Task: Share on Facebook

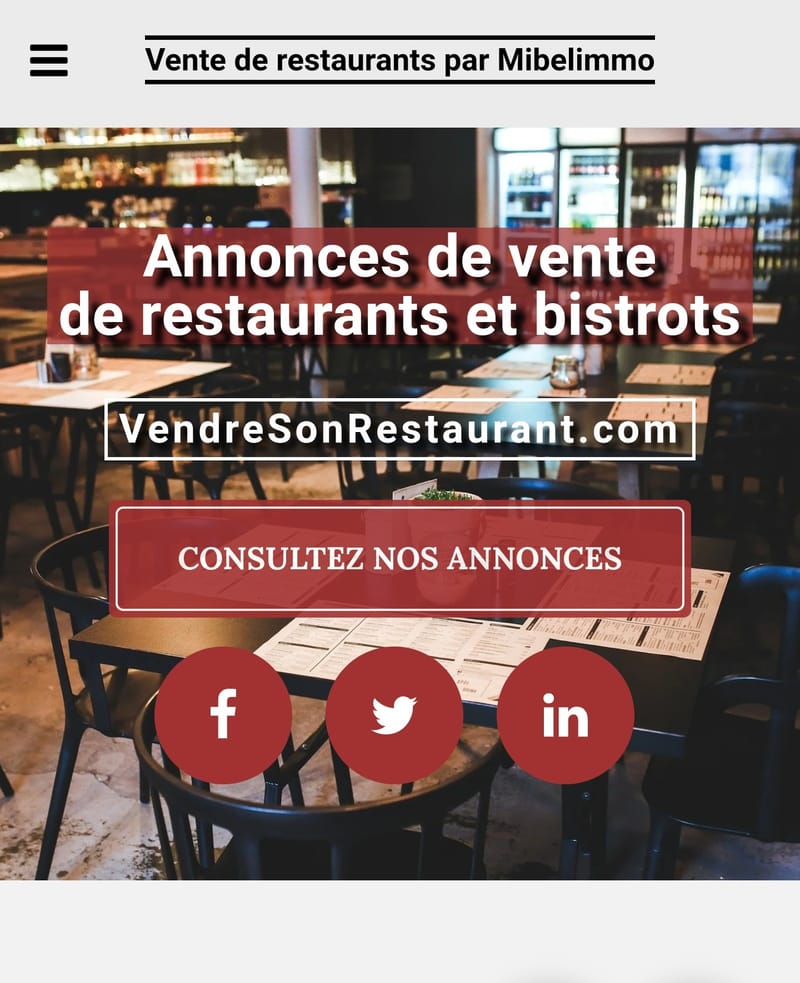Action: coord(223,715)
